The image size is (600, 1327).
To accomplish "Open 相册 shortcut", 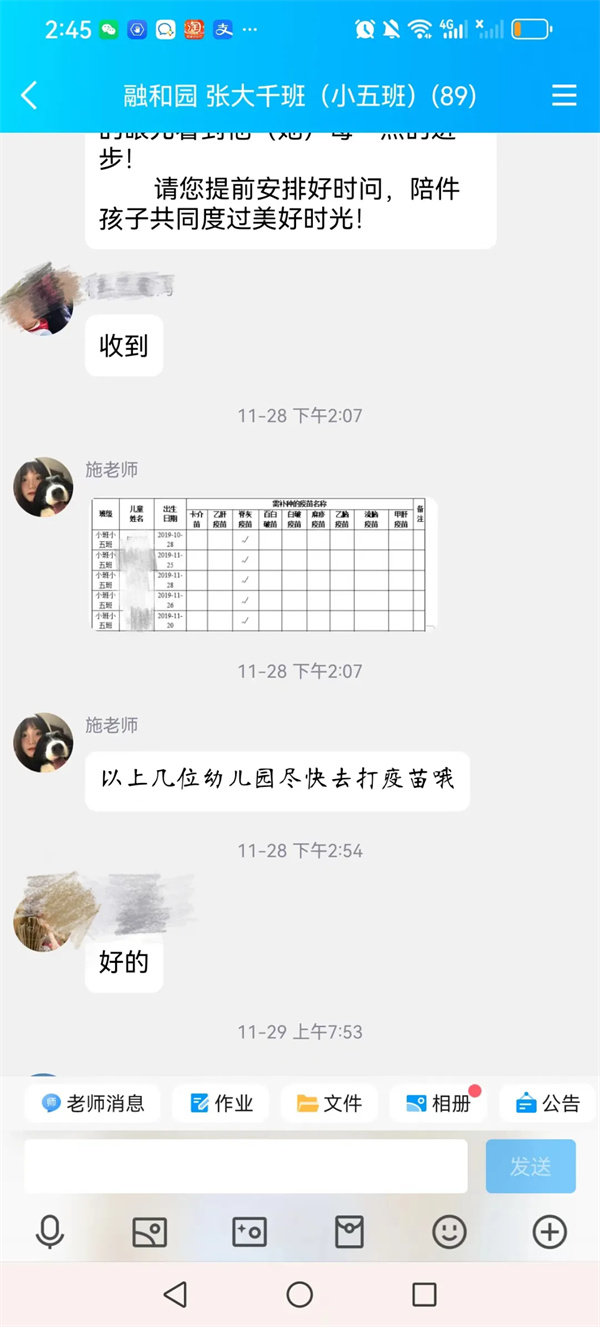I will click(x=438, y=1103).
